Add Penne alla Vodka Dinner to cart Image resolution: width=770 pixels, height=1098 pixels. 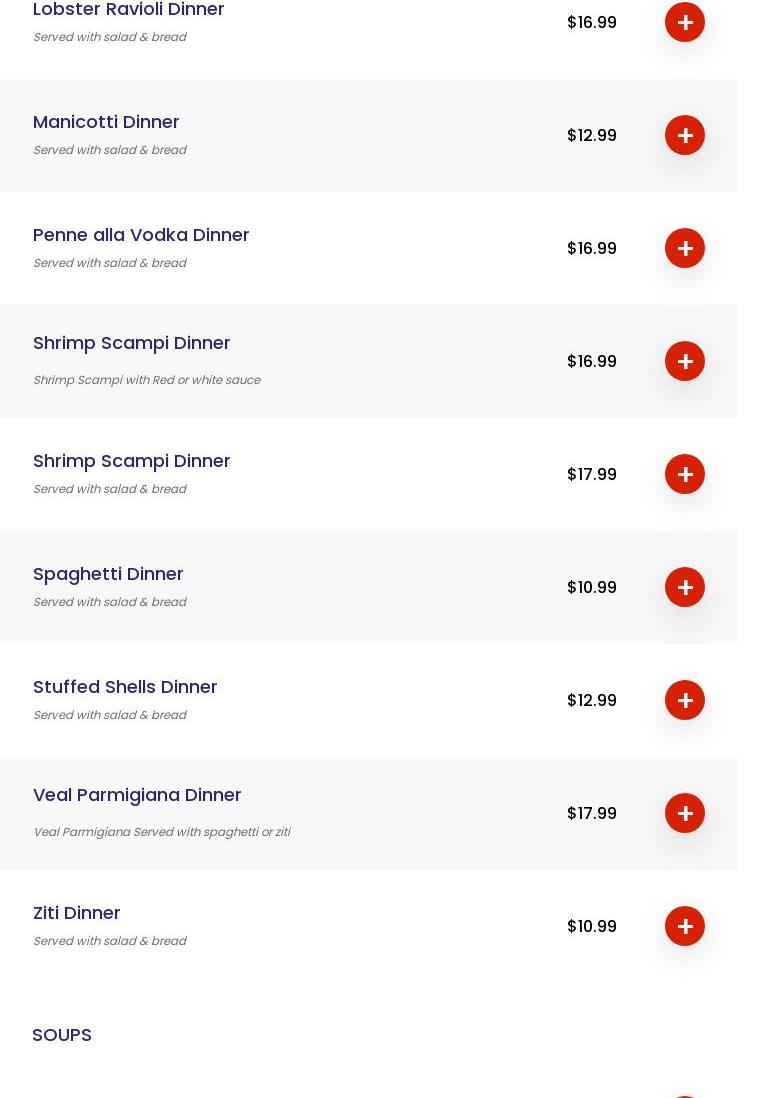point(685,248)
